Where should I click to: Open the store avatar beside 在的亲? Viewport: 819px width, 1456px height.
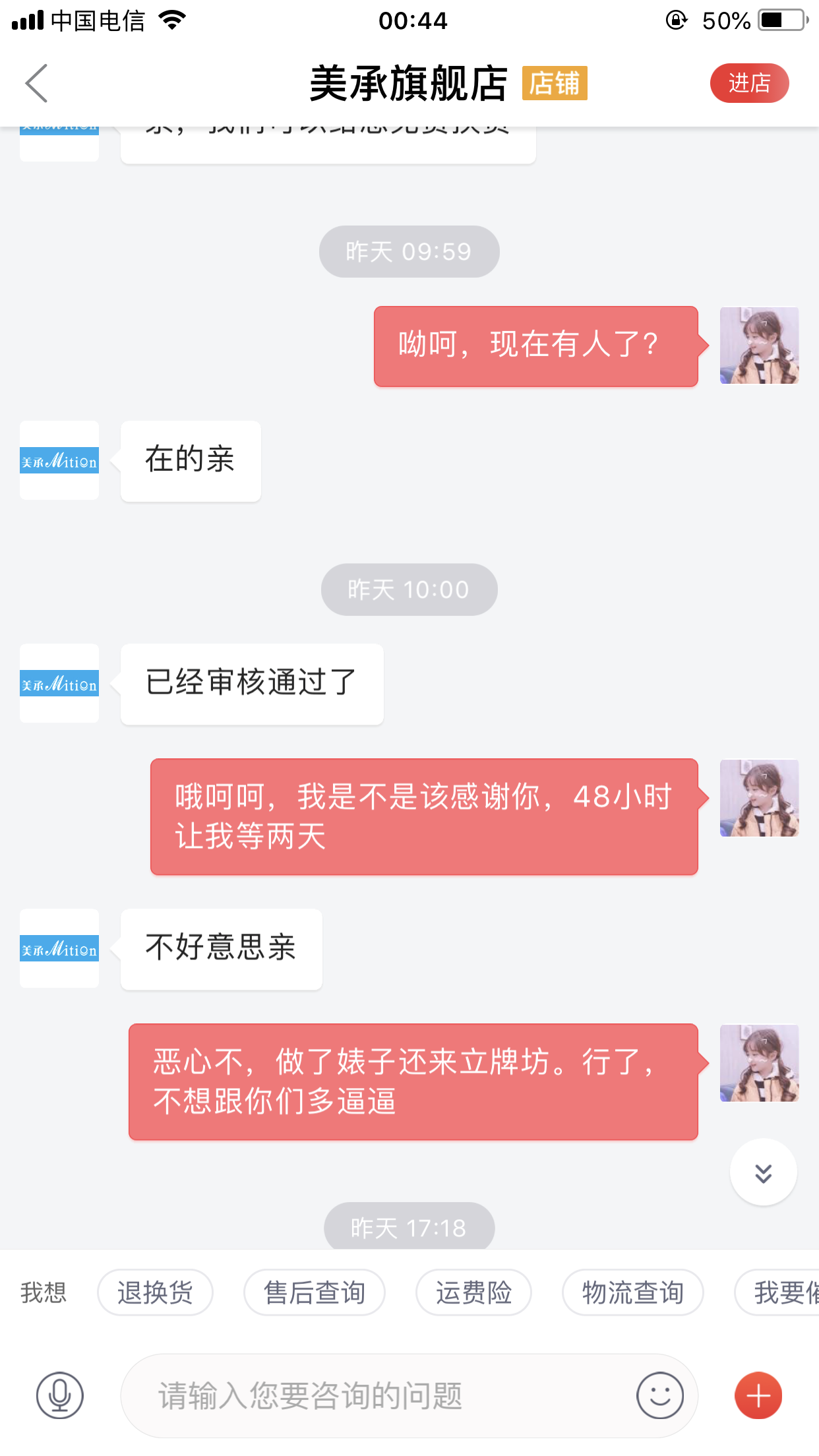[x=59, y=460]
